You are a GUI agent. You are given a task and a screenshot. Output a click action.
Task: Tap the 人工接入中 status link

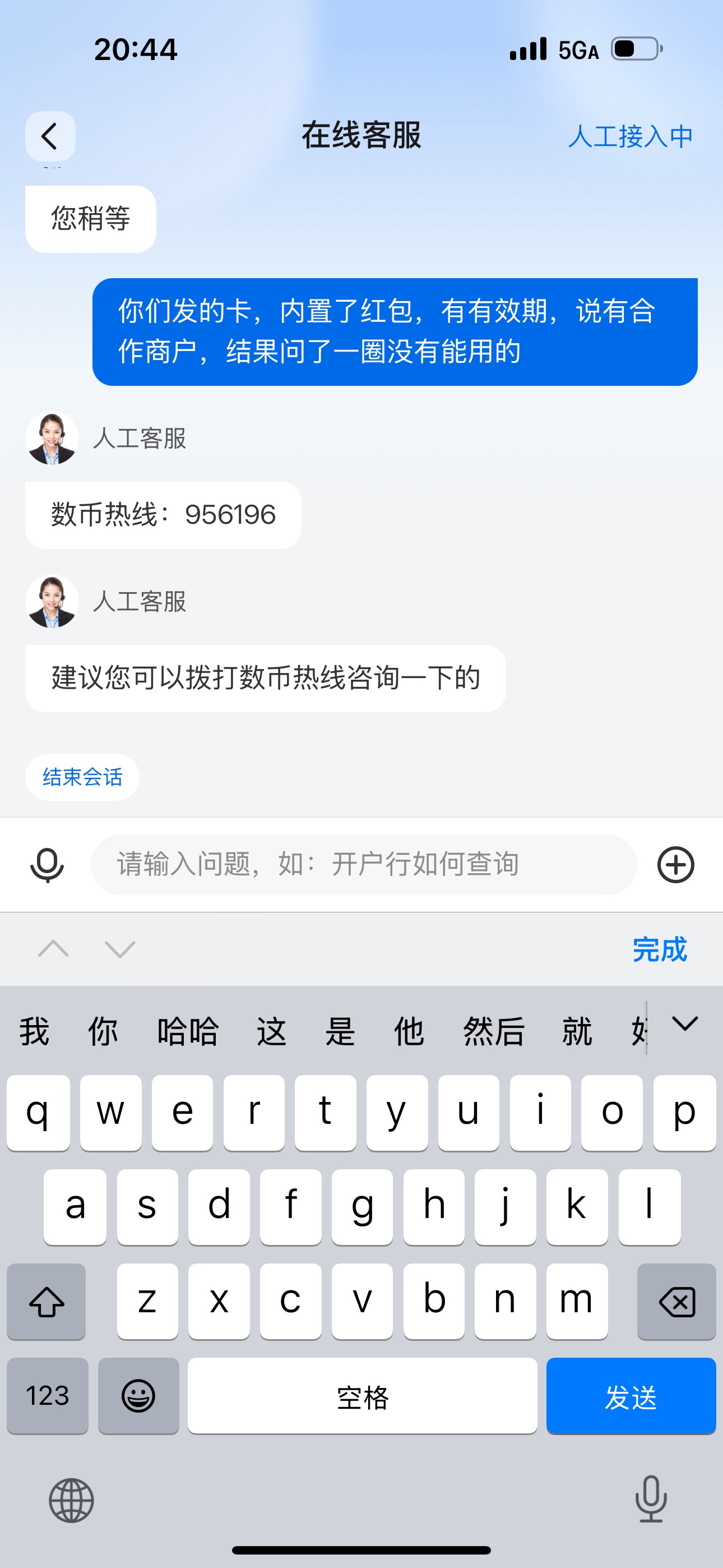(630, 136)
